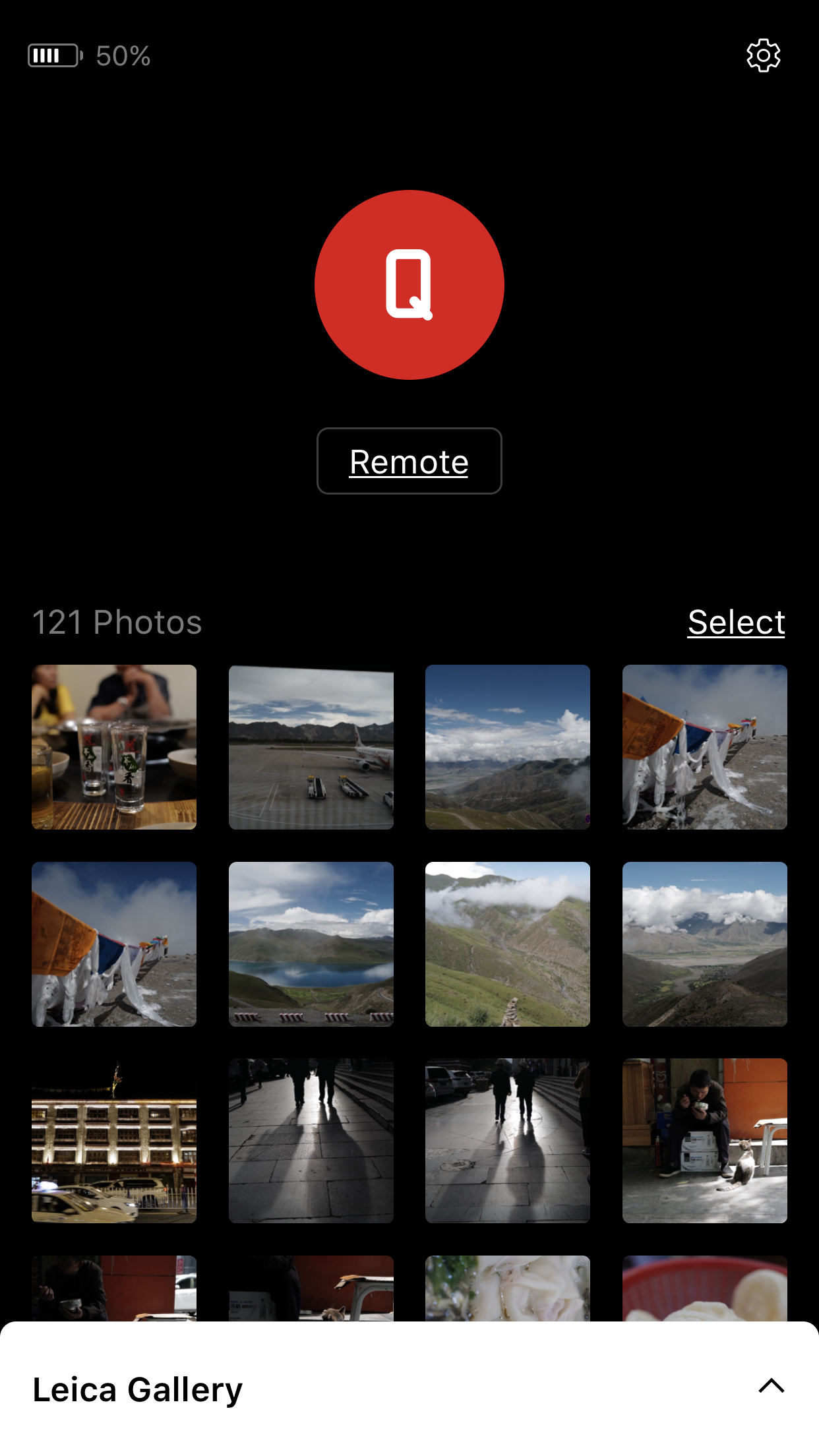
Task: Check the camera battery level indicator
Action: tap(55, 55)
